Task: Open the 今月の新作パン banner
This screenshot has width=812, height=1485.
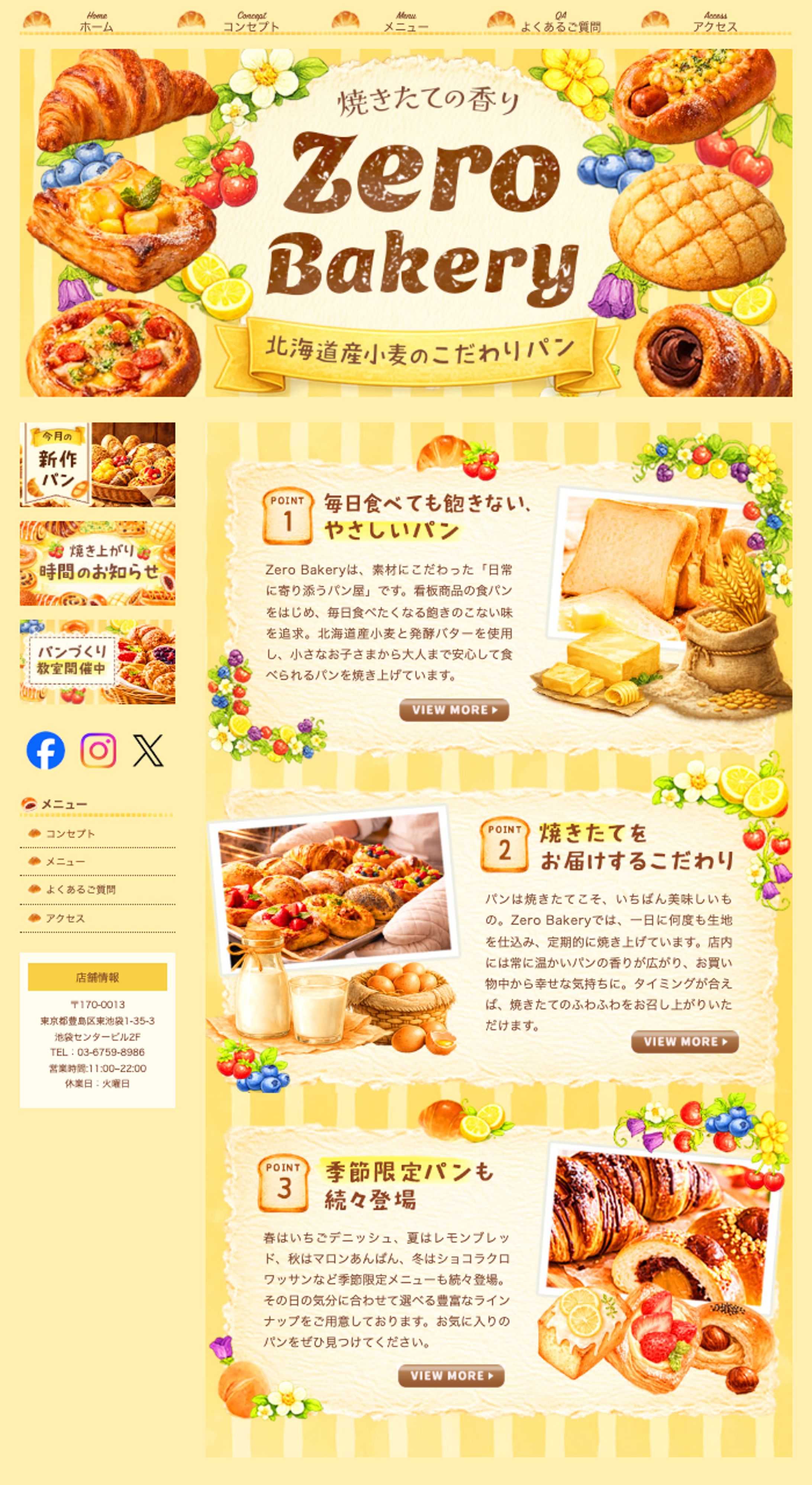Action: 97,465
